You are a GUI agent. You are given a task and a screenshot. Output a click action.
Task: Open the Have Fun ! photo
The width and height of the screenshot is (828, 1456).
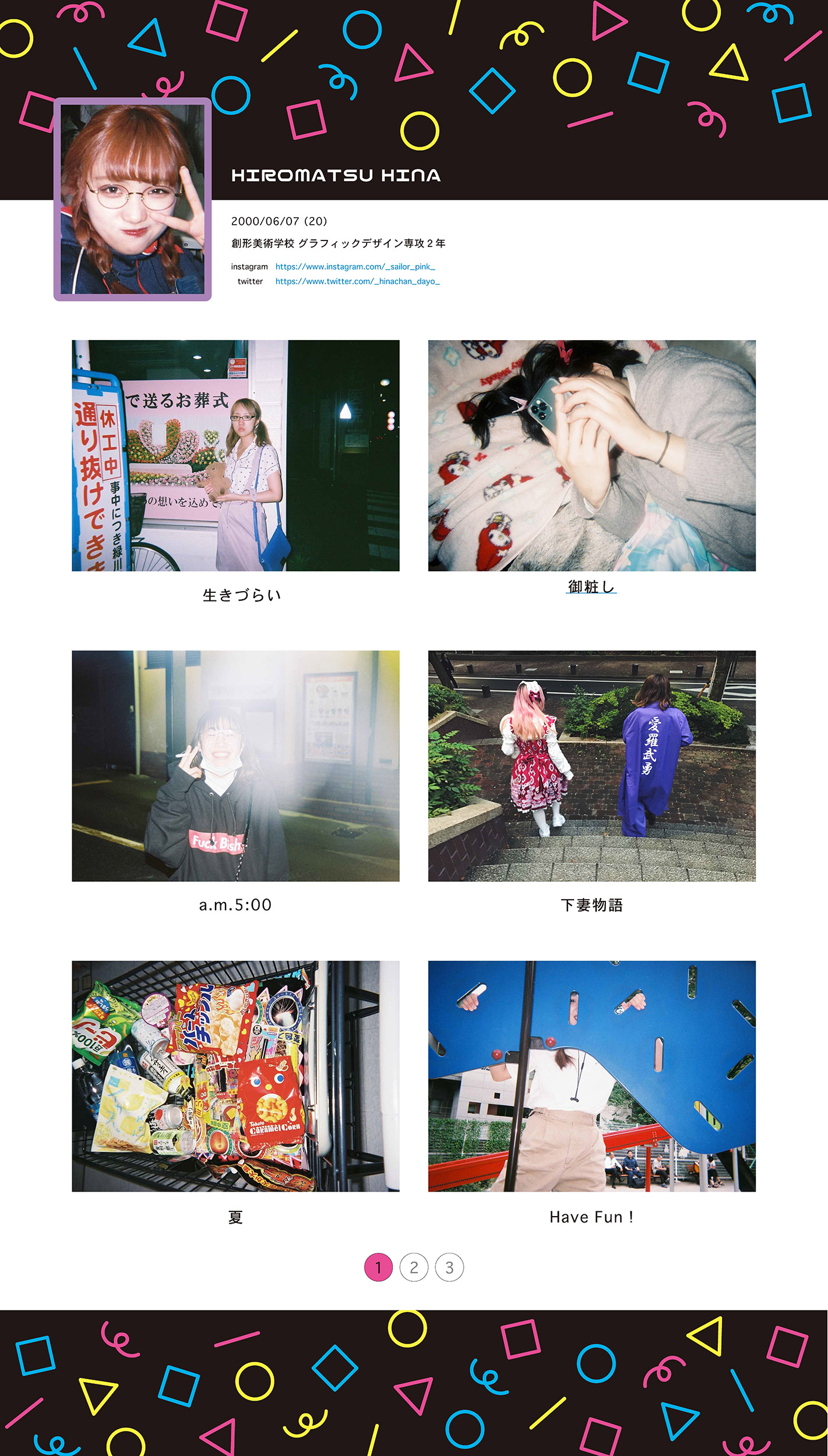coord(591,1076)
